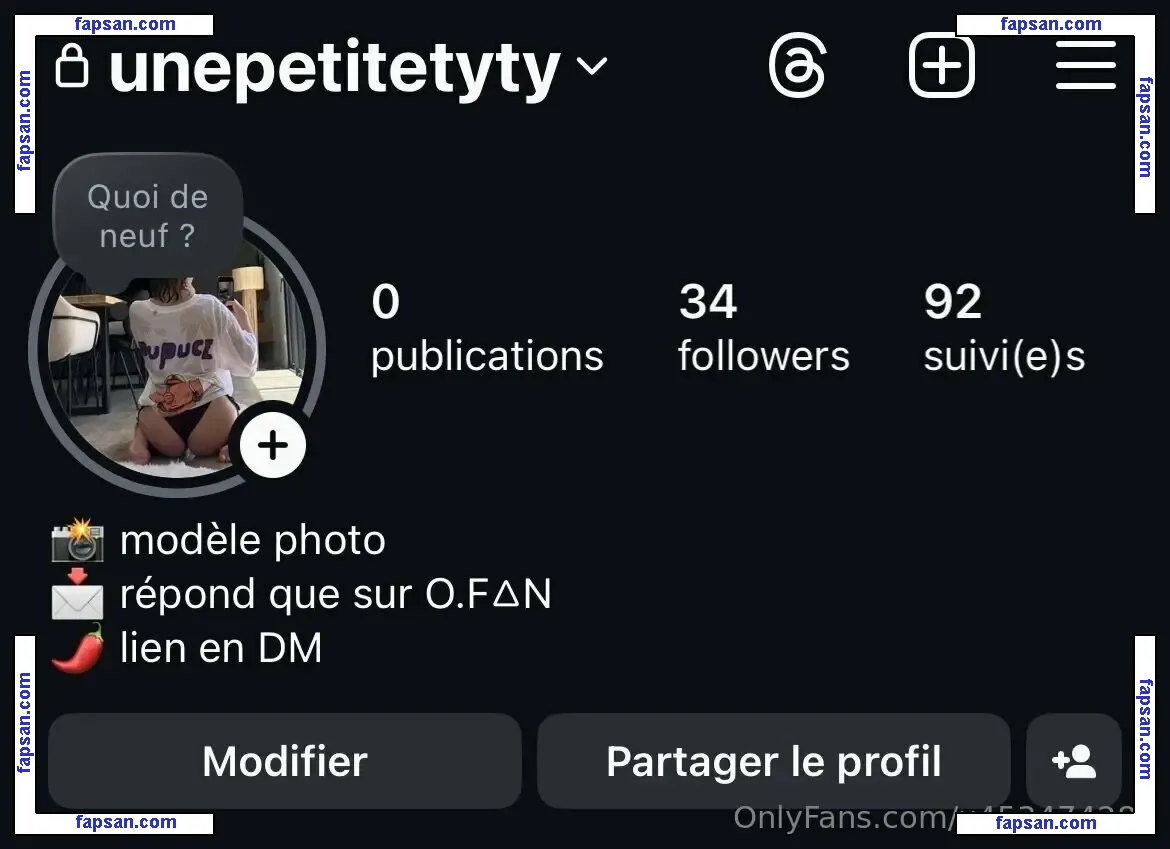Tap the Modifier button
The height and width of the screenshot is (849, 1170).
pos(285,761)
